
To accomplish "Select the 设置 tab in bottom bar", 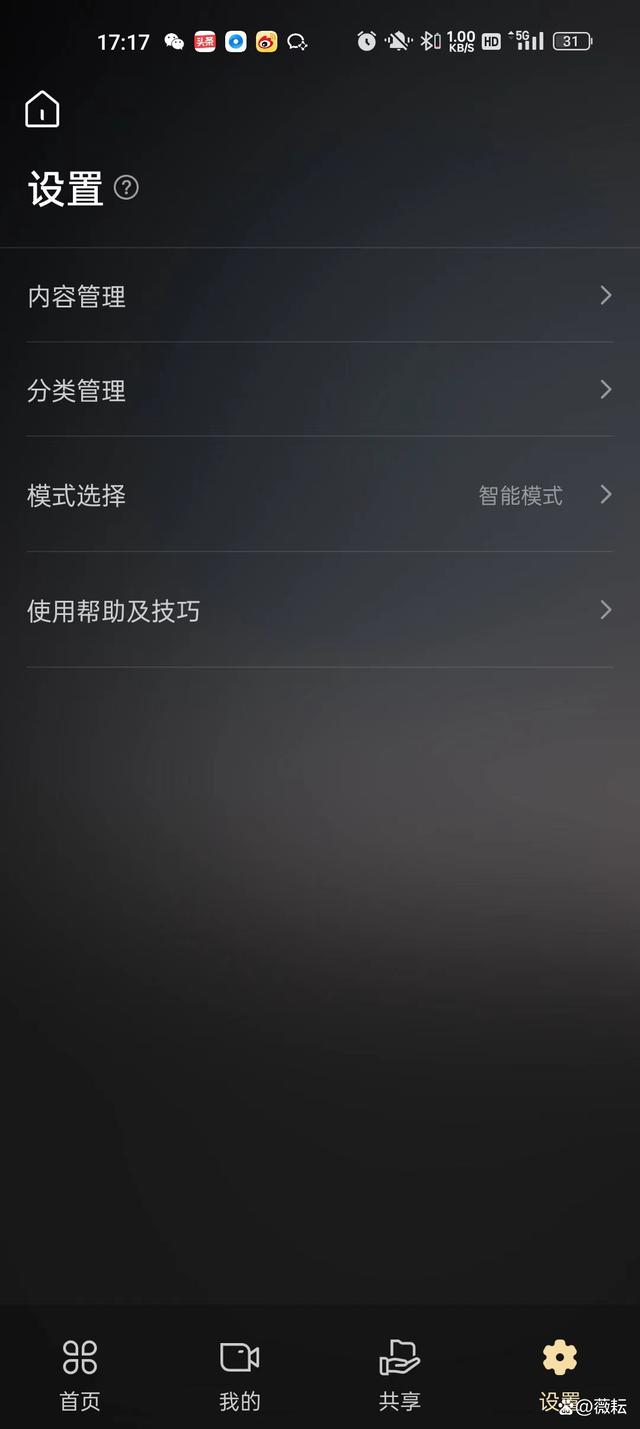I will (x=560, y=1375).
